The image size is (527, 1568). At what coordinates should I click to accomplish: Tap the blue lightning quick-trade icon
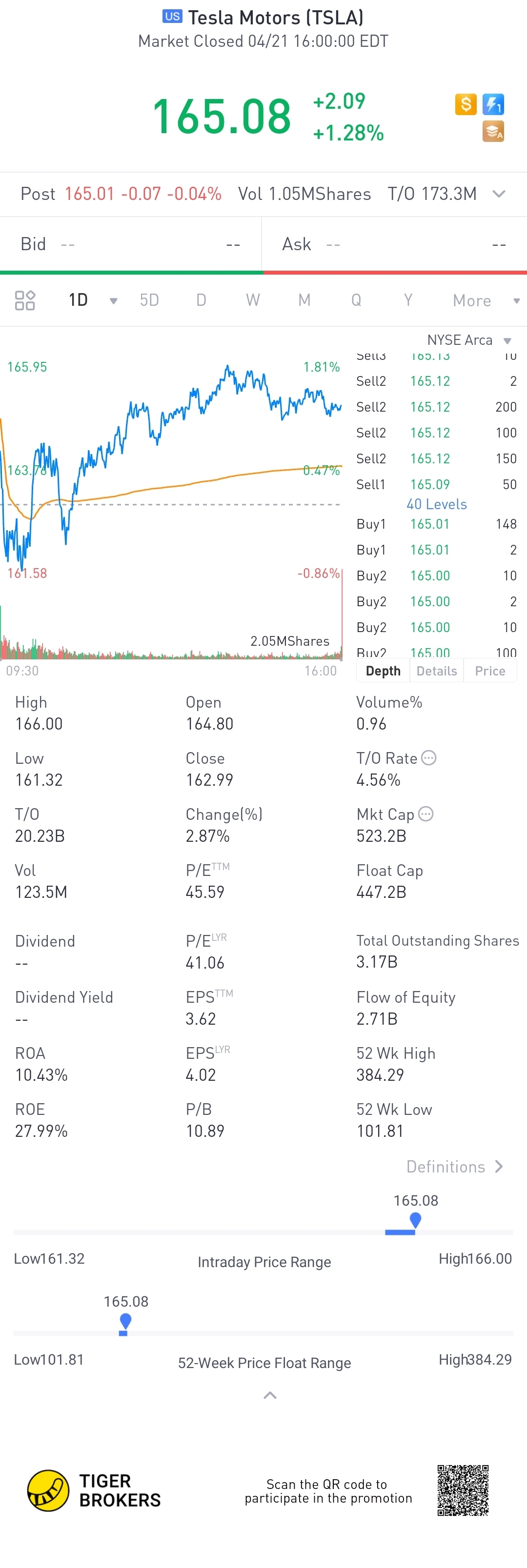point(493,104)
